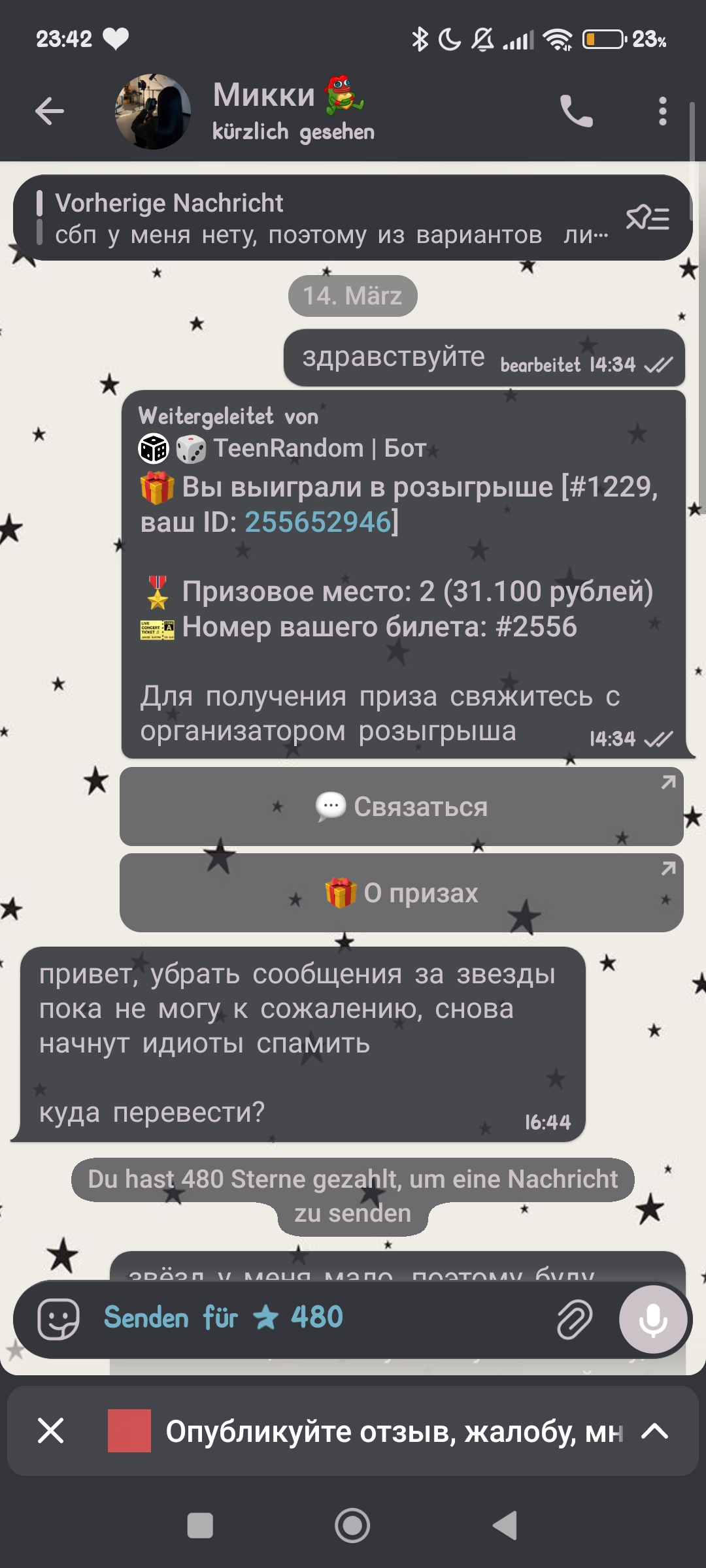Go to the home screen
The width and height of the screenshot is (706, 1568).
point(352,1526)
